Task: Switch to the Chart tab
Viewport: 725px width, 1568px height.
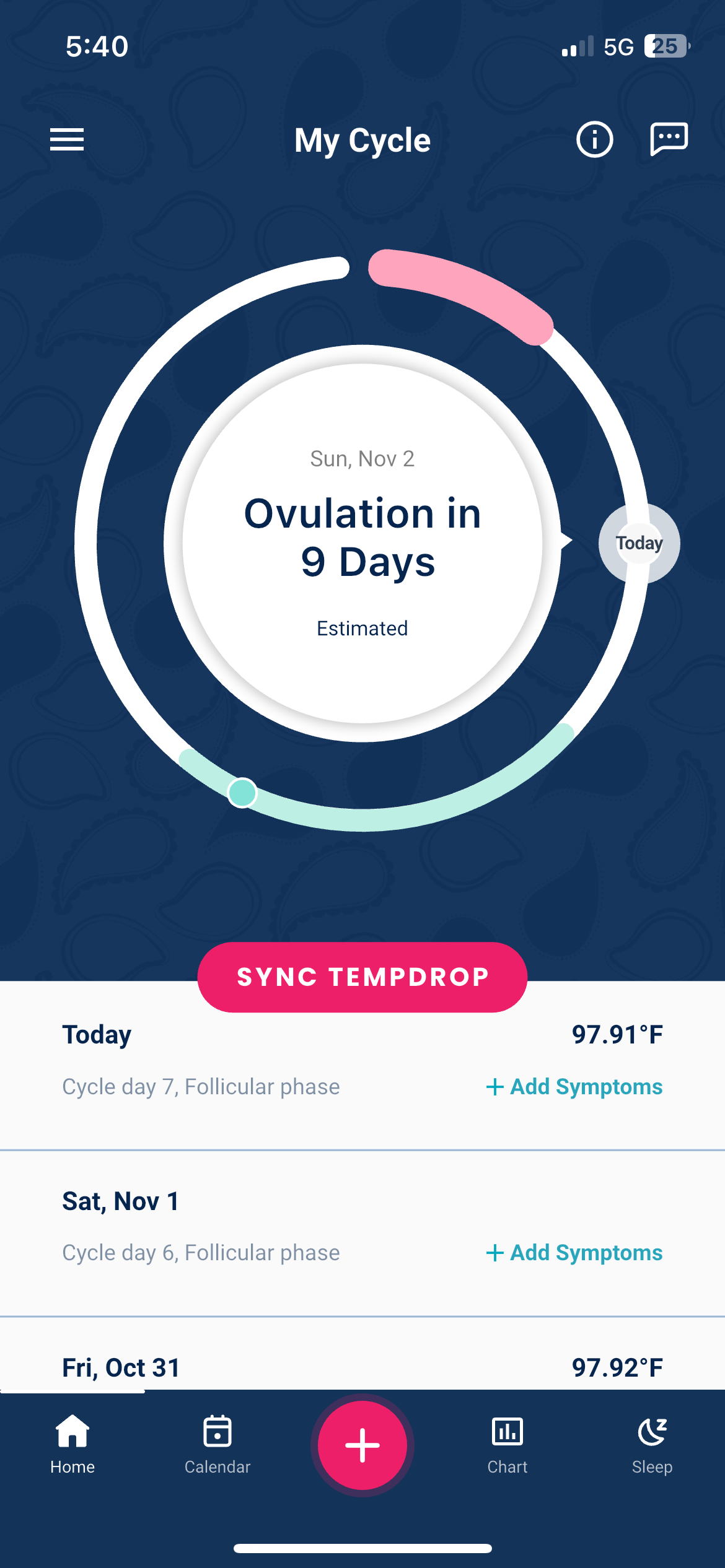Action: (507, 1445)
